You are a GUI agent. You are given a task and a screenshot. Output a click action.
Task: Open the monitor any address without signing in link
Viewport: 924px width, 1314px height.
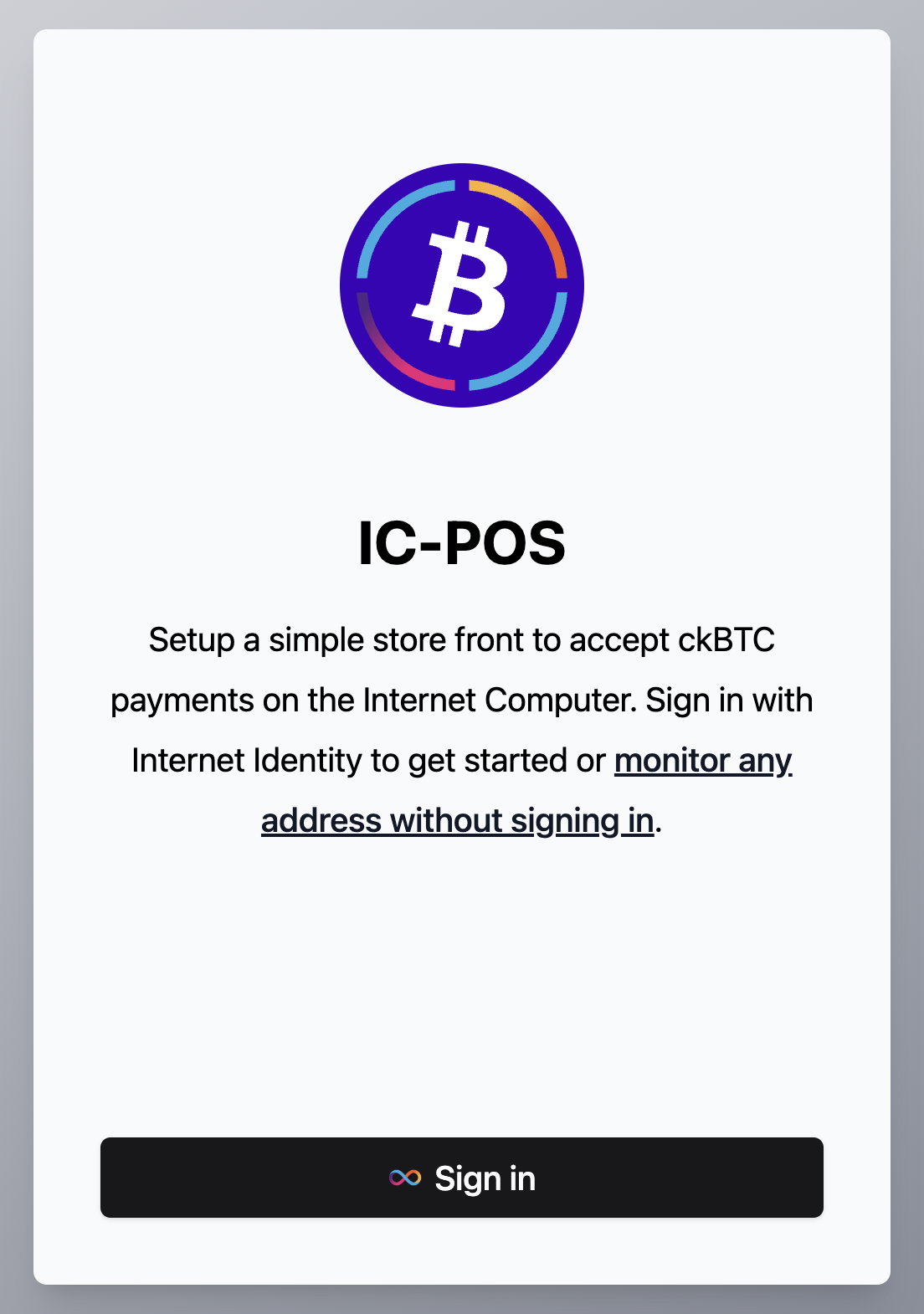457,821
